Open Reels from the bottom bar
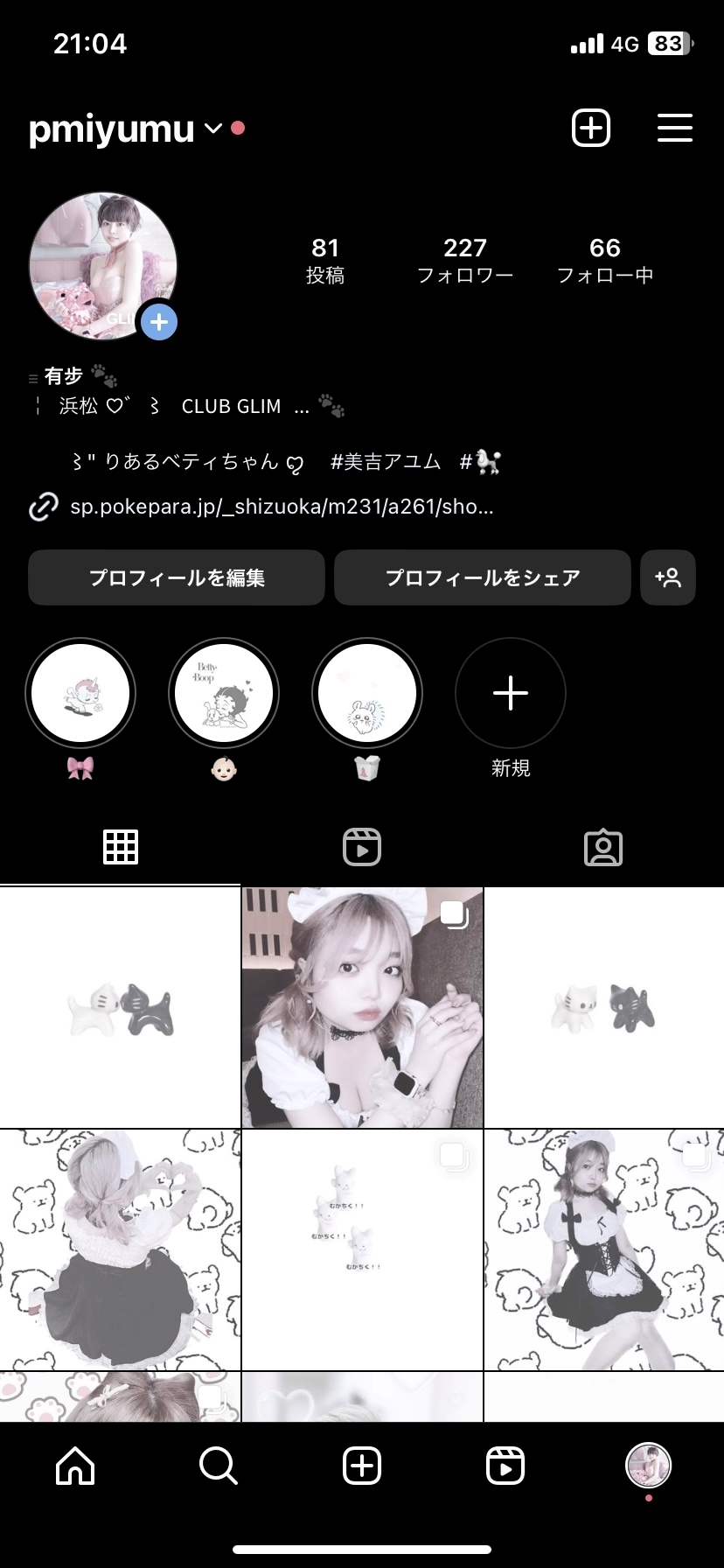This screenshot has height=1568, width=724. tap(505, 1465)
